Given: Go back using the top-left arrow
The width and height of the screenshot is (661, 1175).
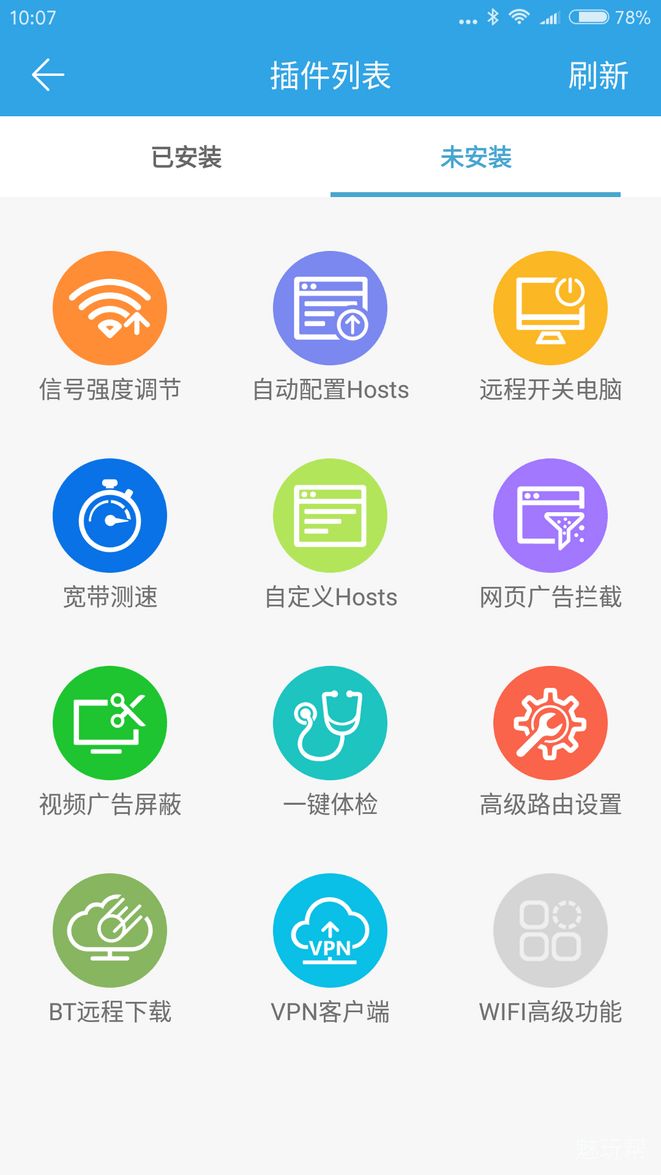Looking at the screenshot, I should pos(48,76).
